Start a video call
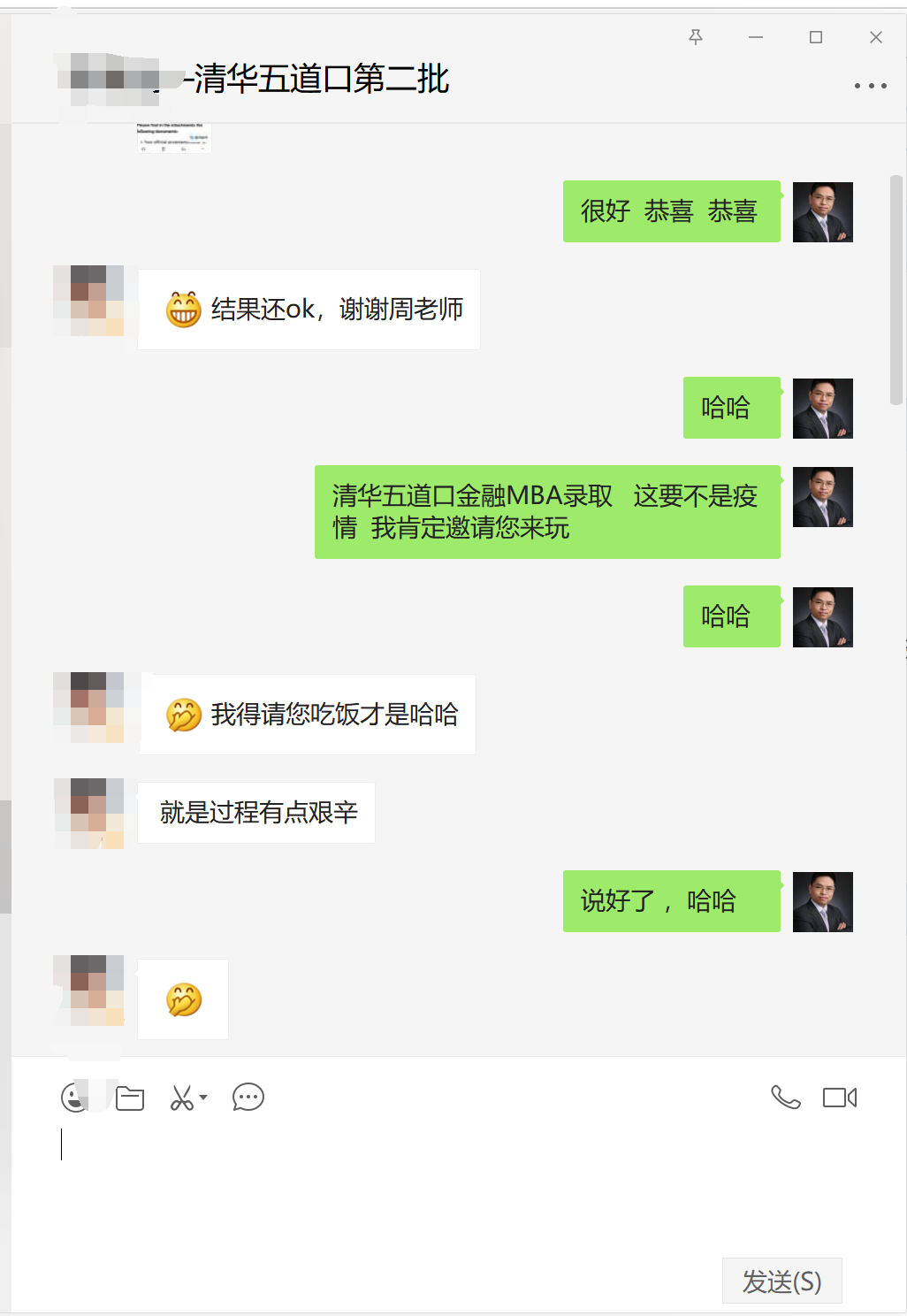Image resolution: width=907 pixels, height=1316 pixels. click(840, 1098)
